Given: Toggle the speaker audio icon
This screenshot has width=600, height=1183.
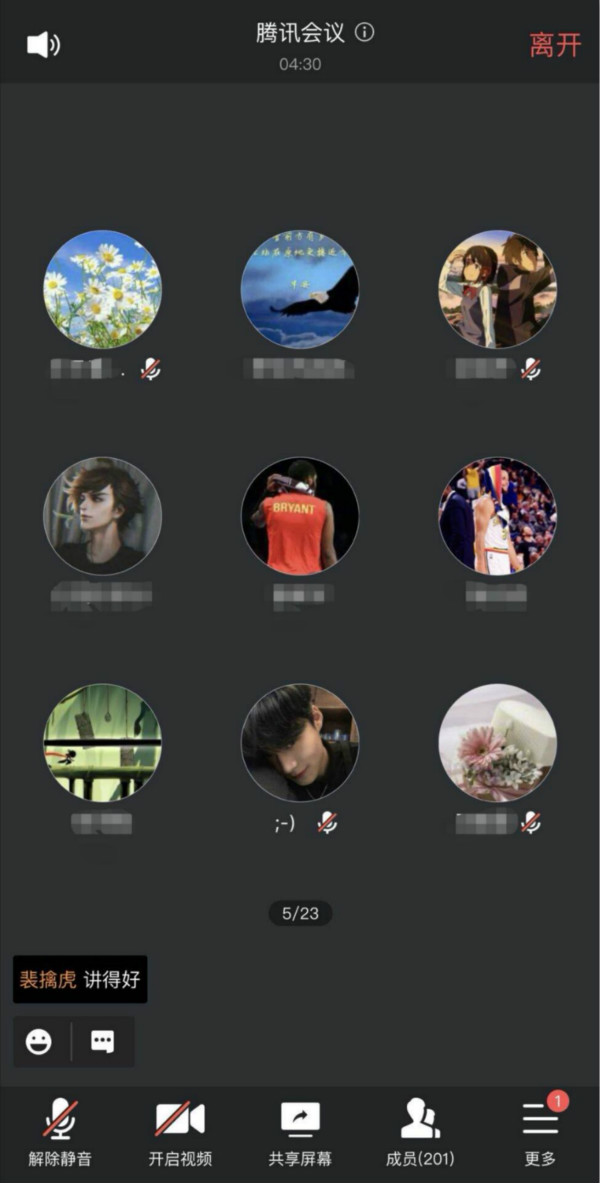Looking at the screenshot, I should 43,44.
